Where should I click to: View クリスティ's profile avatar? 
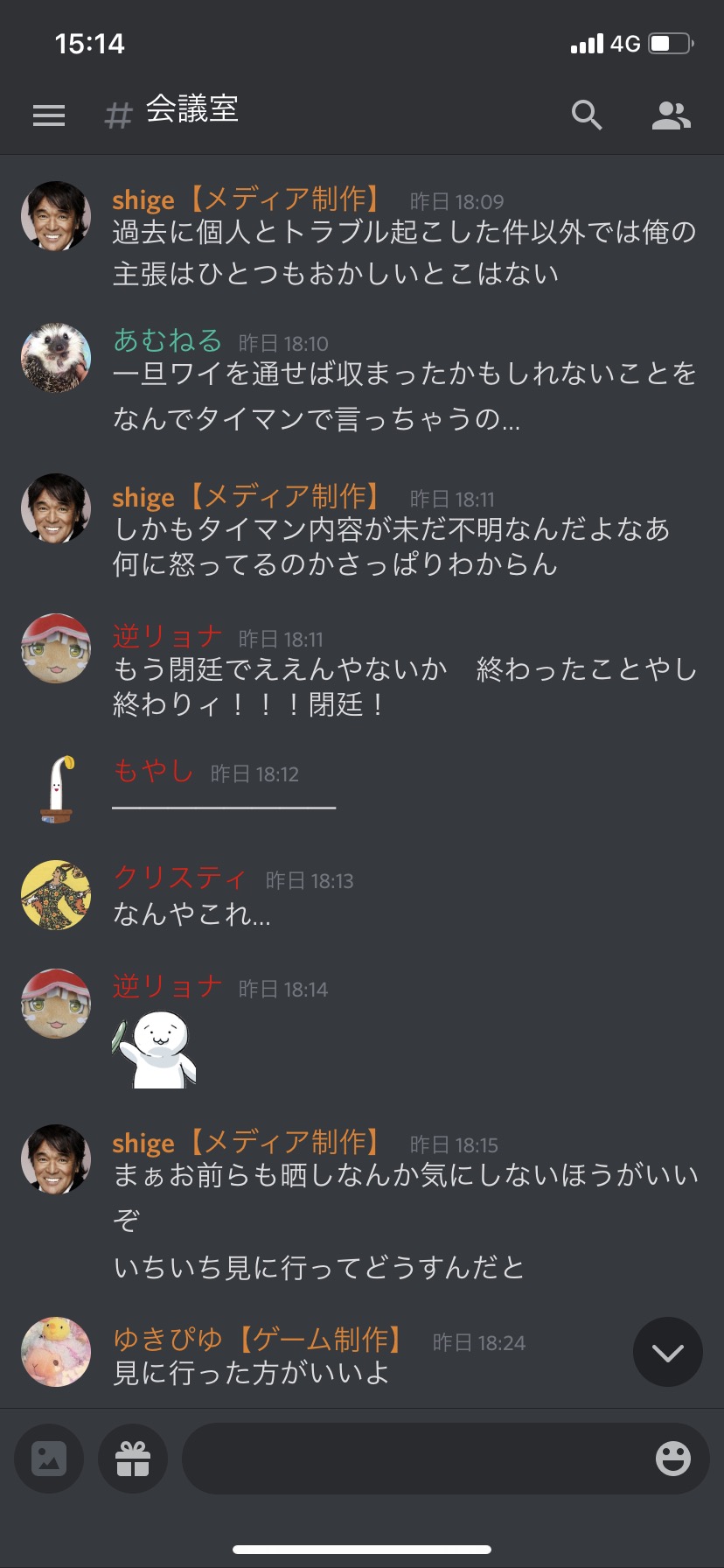tap(56, 895)
